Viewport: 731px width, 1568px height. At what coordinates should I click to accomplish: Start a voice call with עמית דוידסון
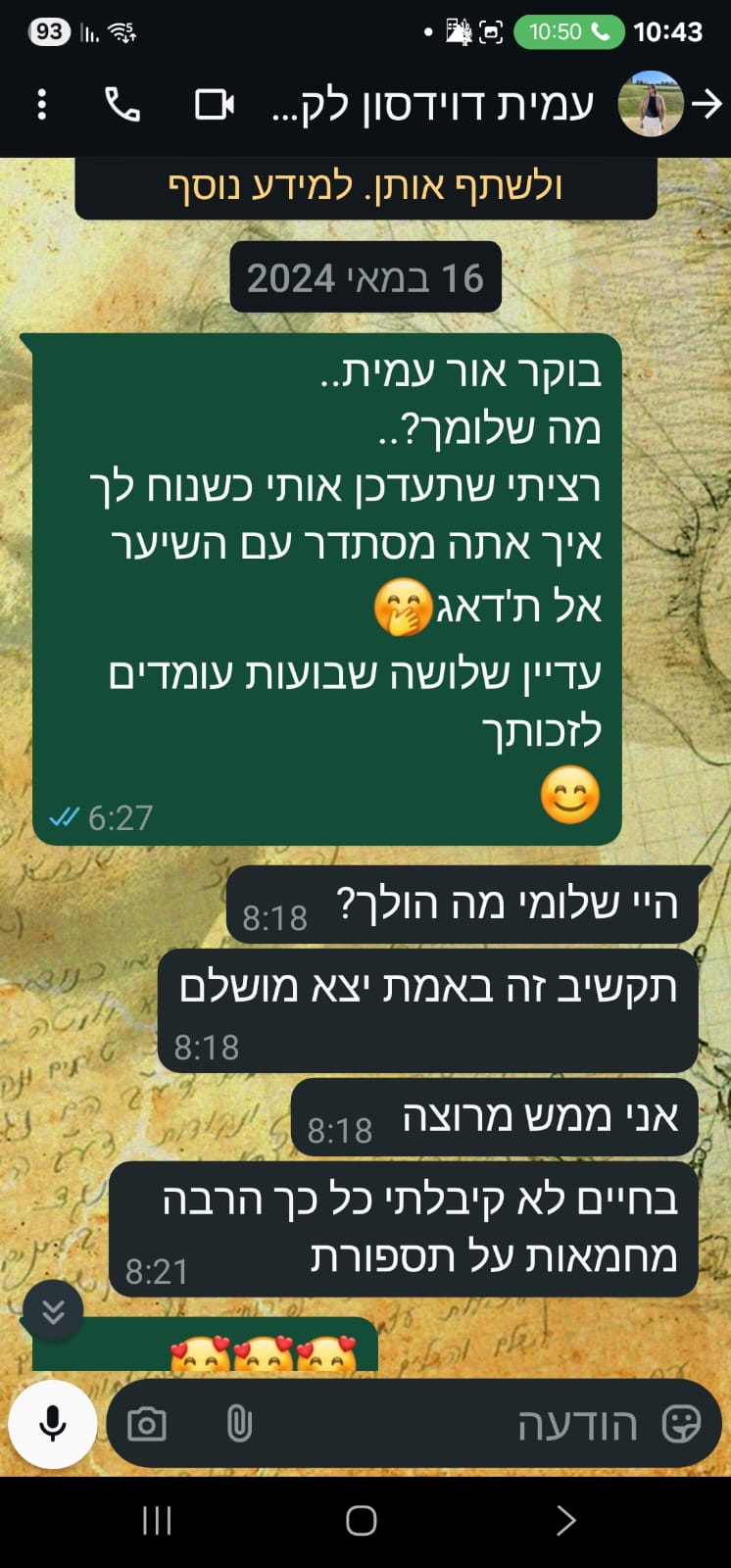(122, 104)
